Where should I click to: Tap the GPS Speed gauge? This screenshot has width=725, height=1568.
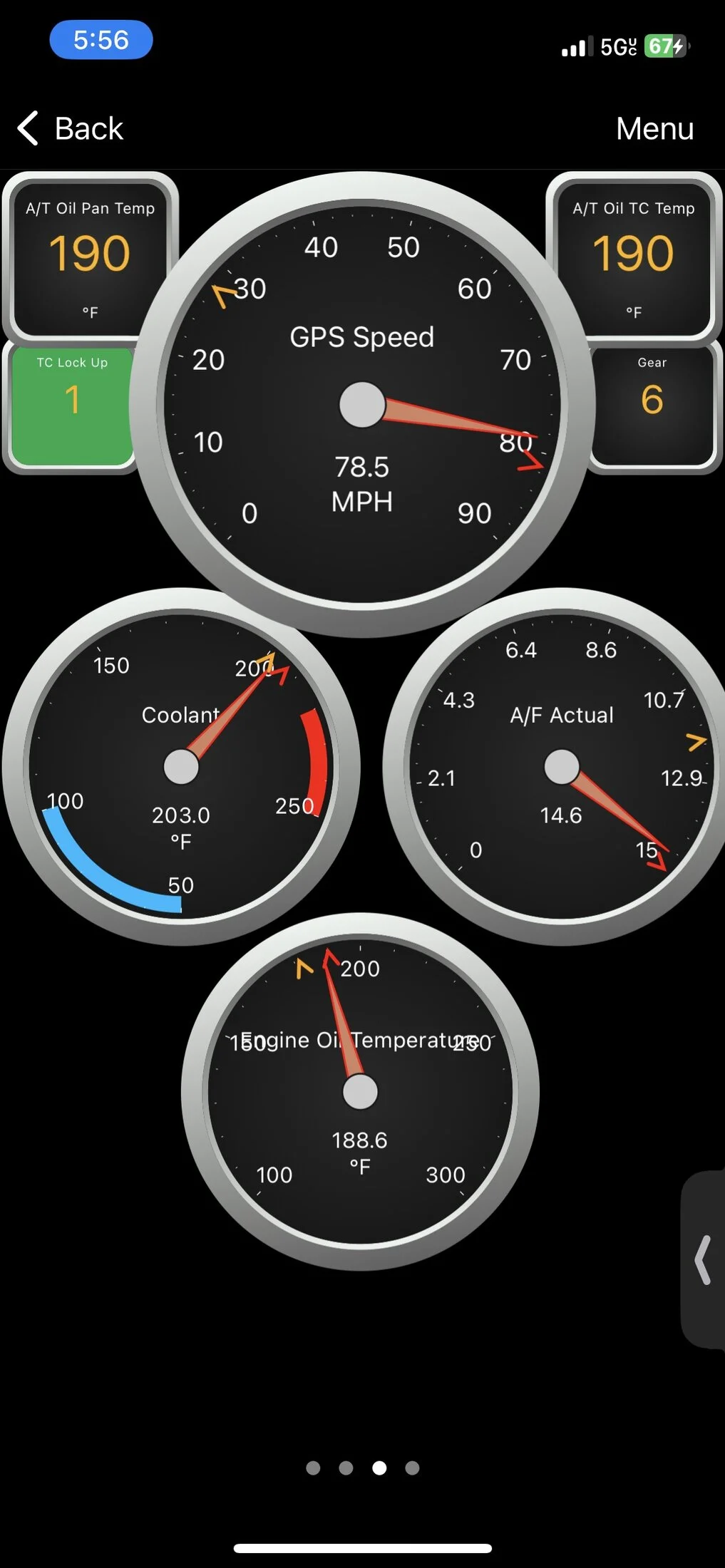click(x=361, y=404)
